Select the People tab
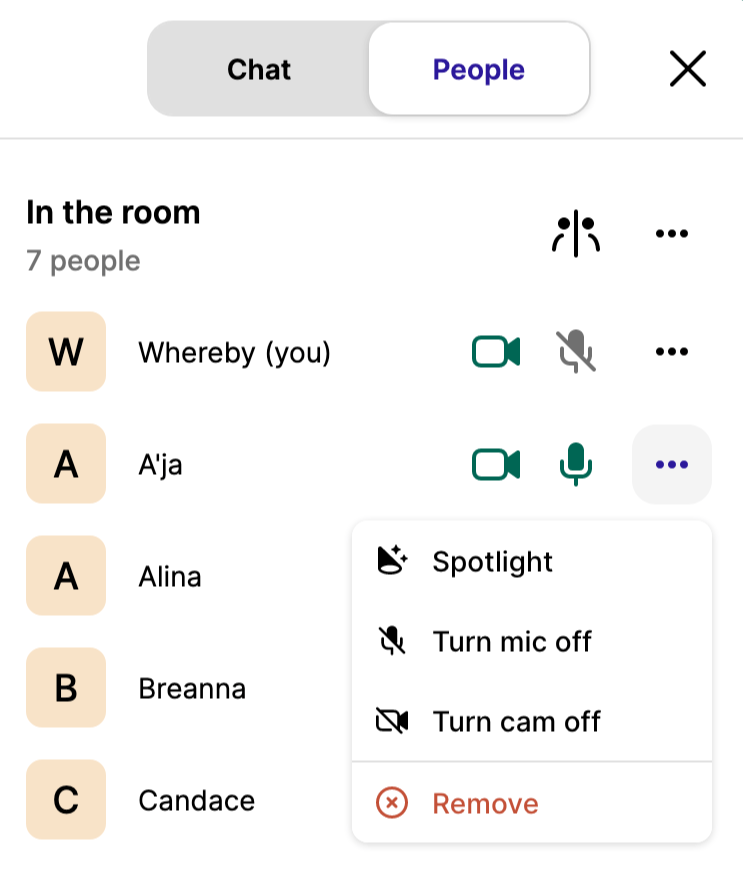The width and height of the screenshot is (743, 870). 478,70
